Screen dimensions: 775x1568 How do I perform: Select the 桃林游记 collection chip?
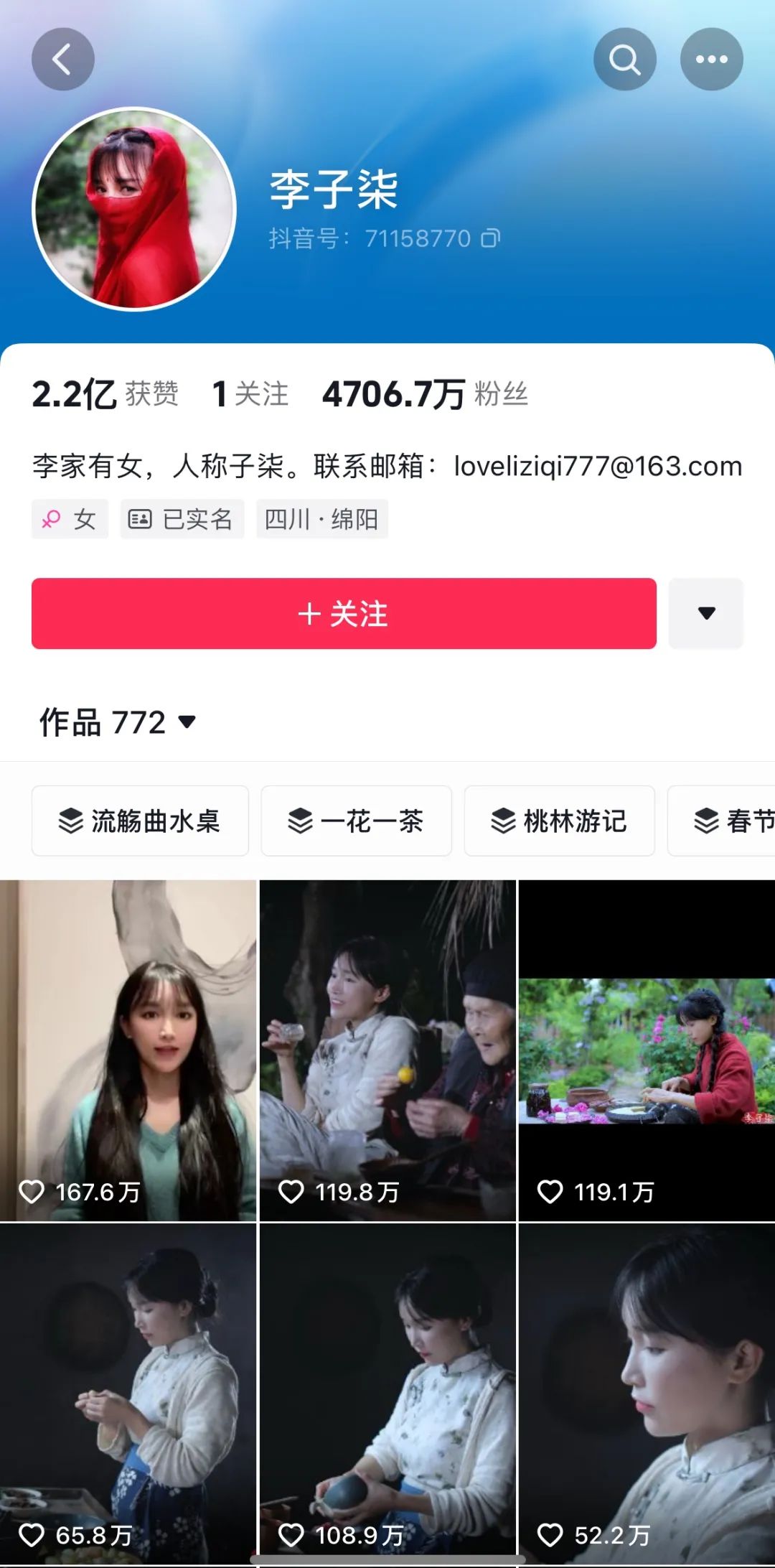tap(559, 821)
